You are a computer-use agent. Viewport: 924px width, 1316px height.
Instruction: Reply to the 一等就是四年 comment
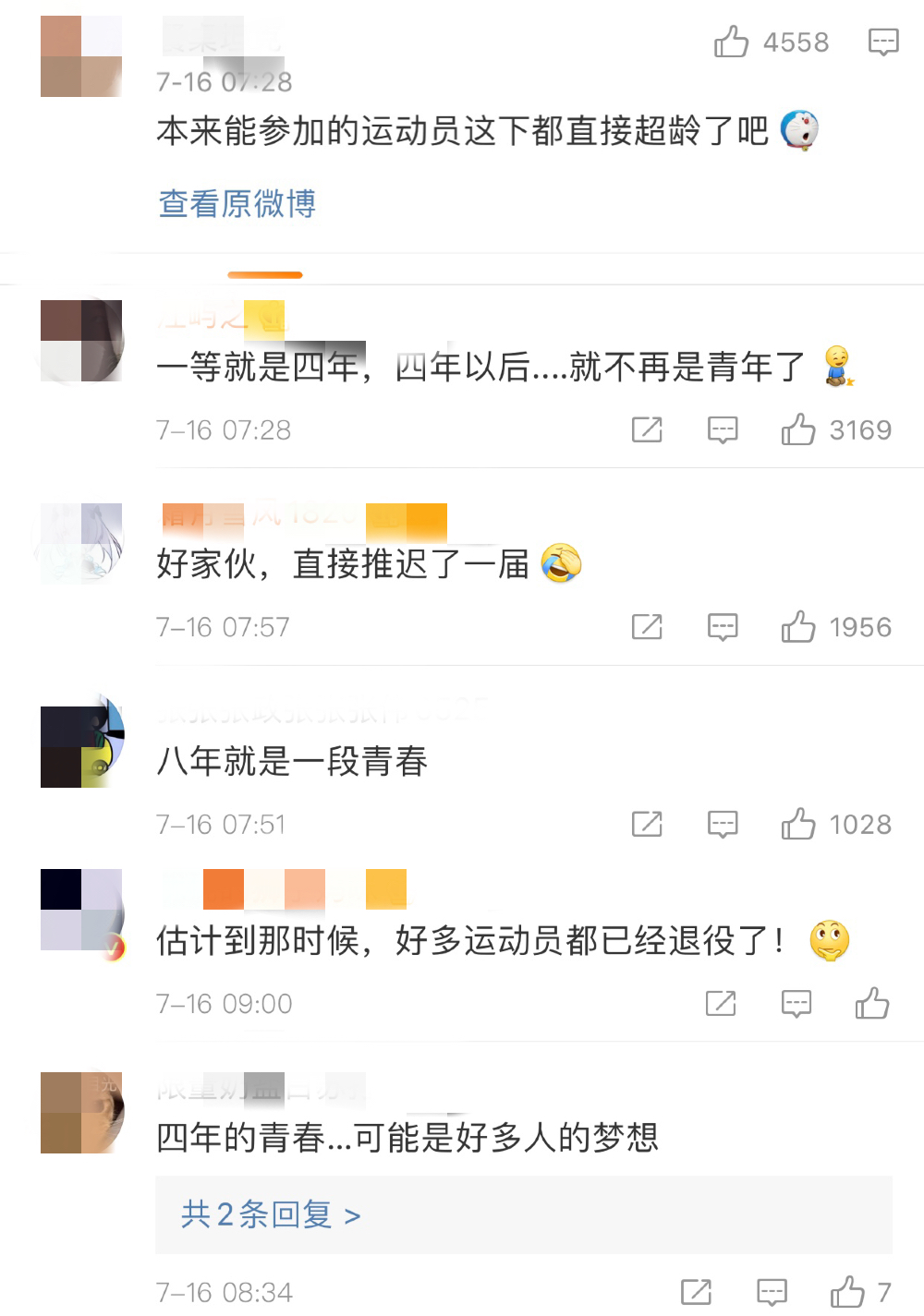click(723, 429)
